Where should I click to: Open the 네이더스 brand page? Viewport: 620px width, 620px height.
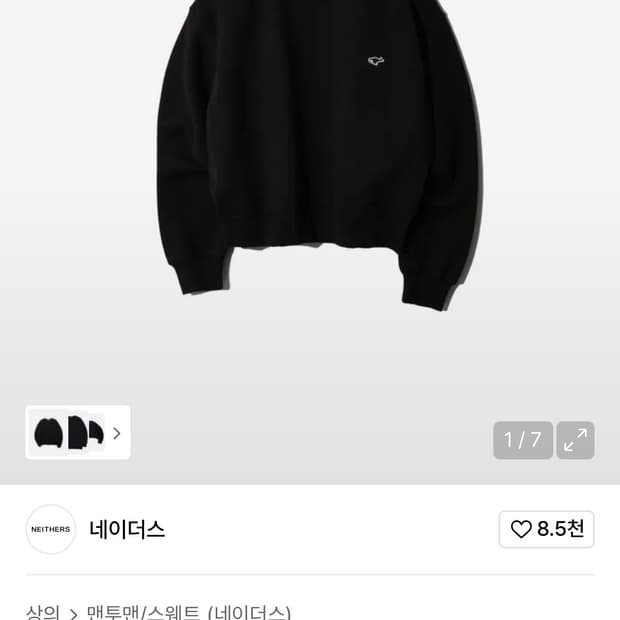click(127, 529)
